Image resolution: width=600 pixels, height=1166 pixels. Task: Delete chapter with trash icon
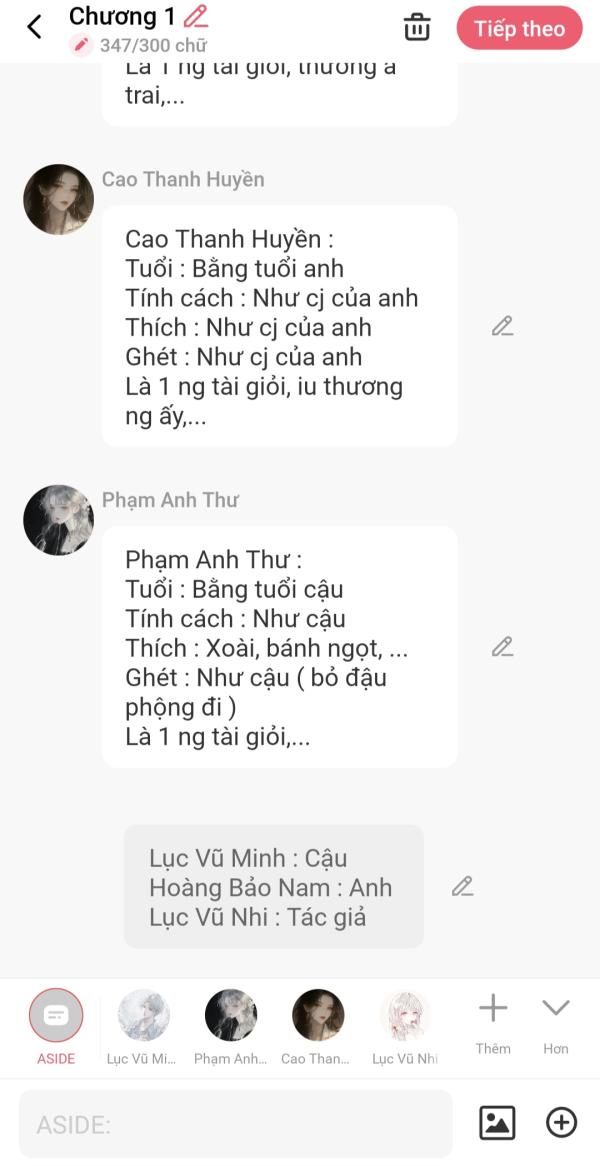click(417, 27)
